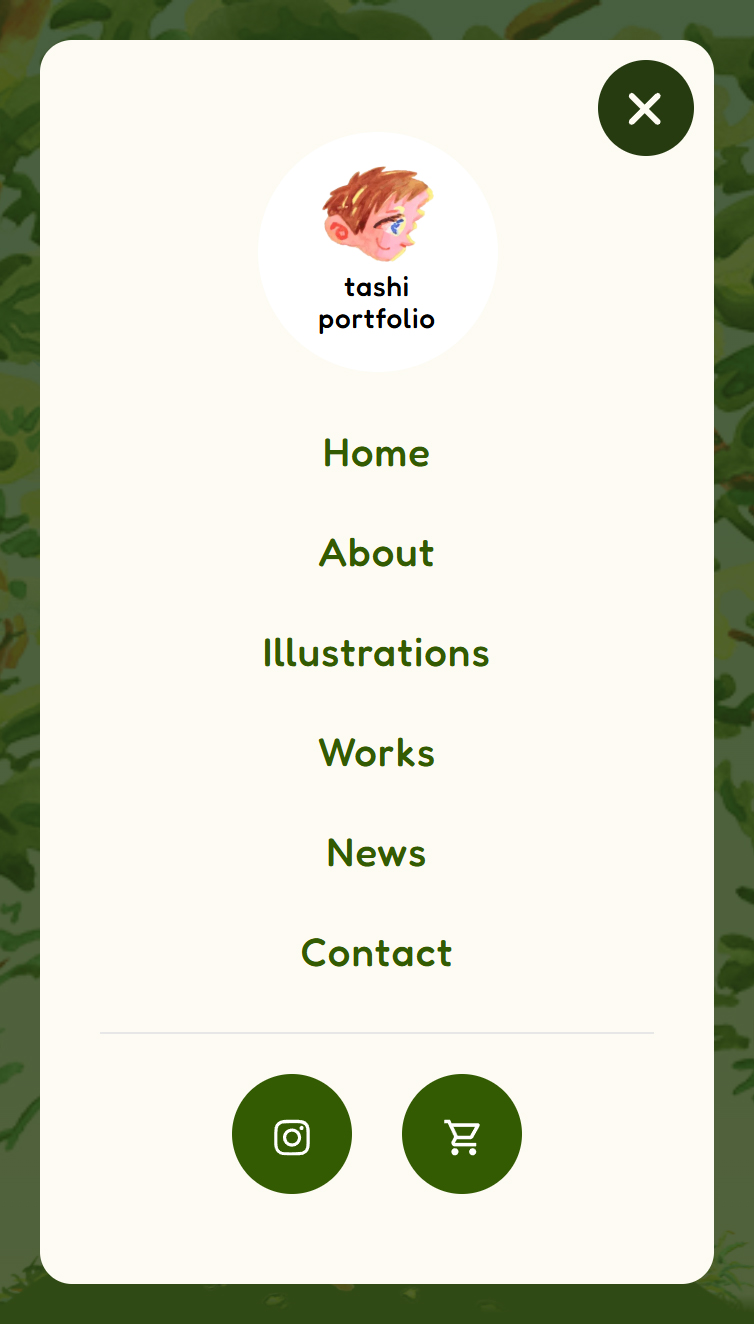Viewport: 754px width, 1324px height.
Task: Visit the Instagram profile
Action: point(292,1134)
